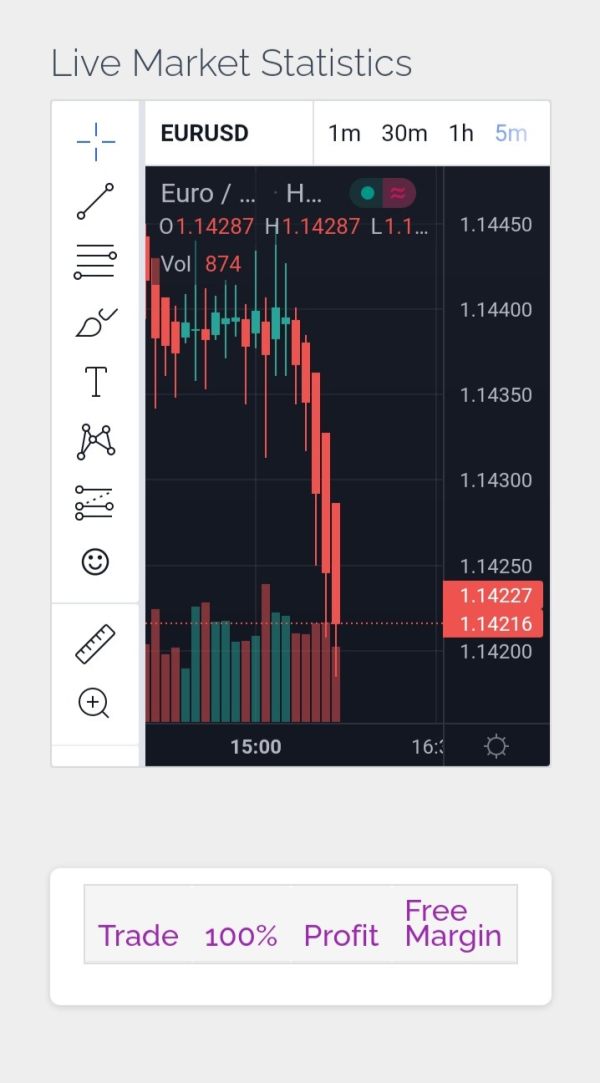Switch the chart to 1m interval

point(344,133)
